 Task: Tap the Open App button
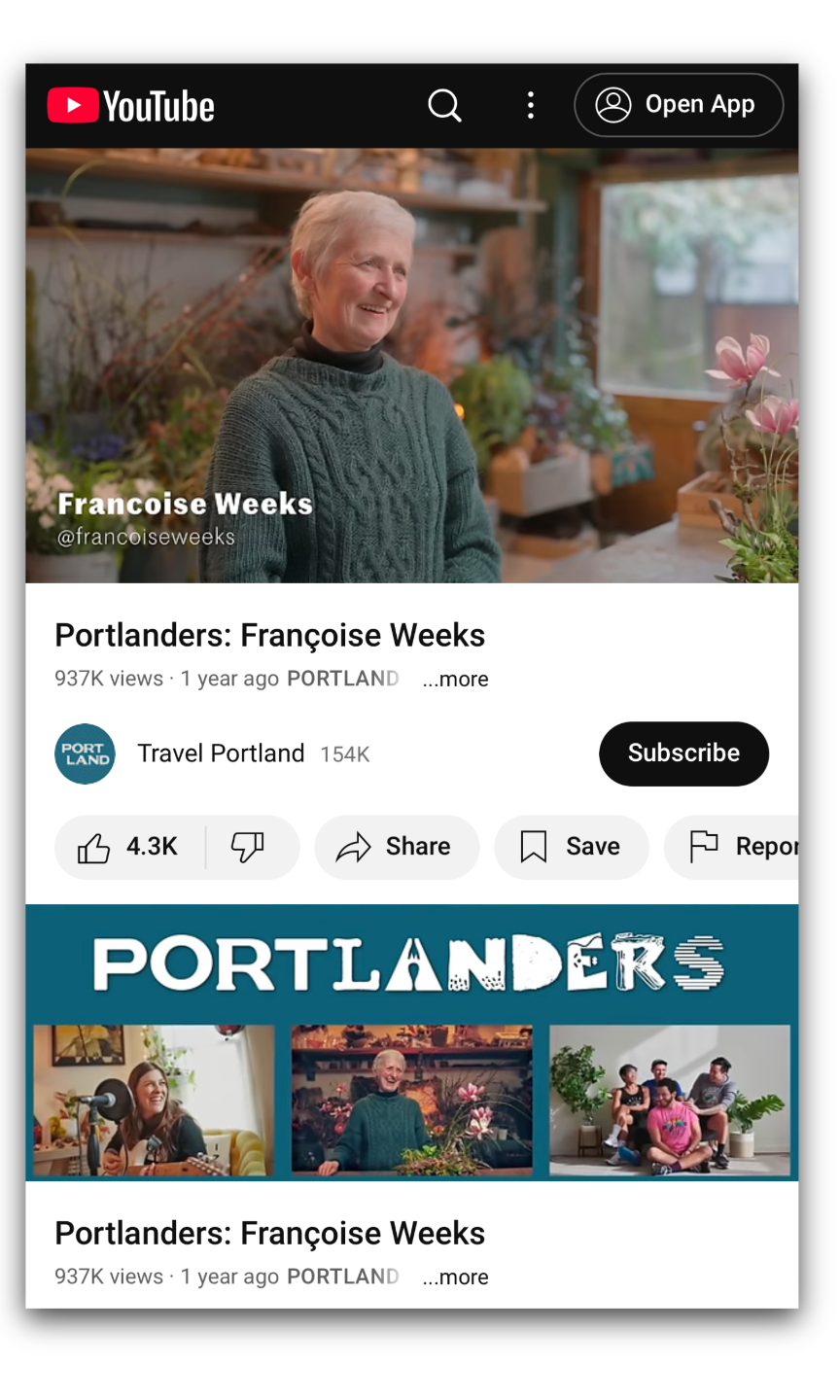tap(679, 105)
